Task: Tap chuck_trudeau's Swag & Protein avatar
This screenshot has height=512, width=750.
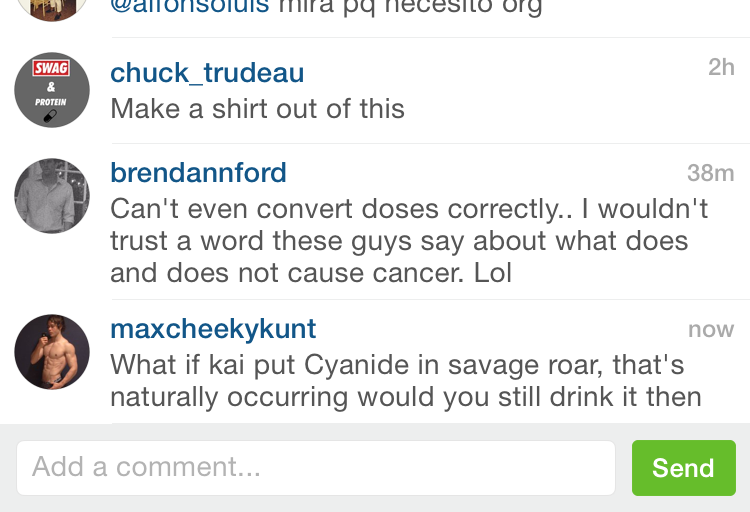Action: 52,90
